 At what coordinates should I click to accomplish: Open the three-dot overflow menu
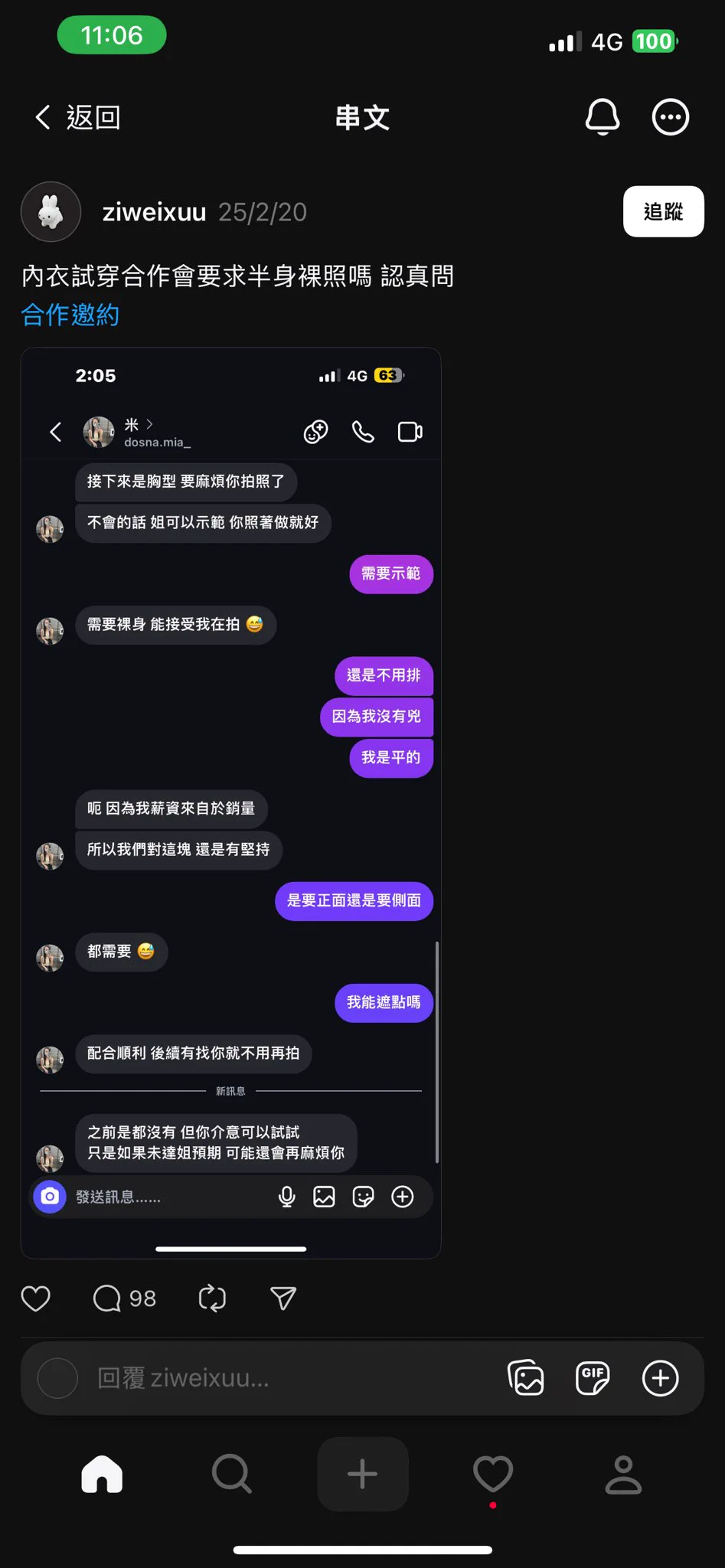tap(670, 117)
